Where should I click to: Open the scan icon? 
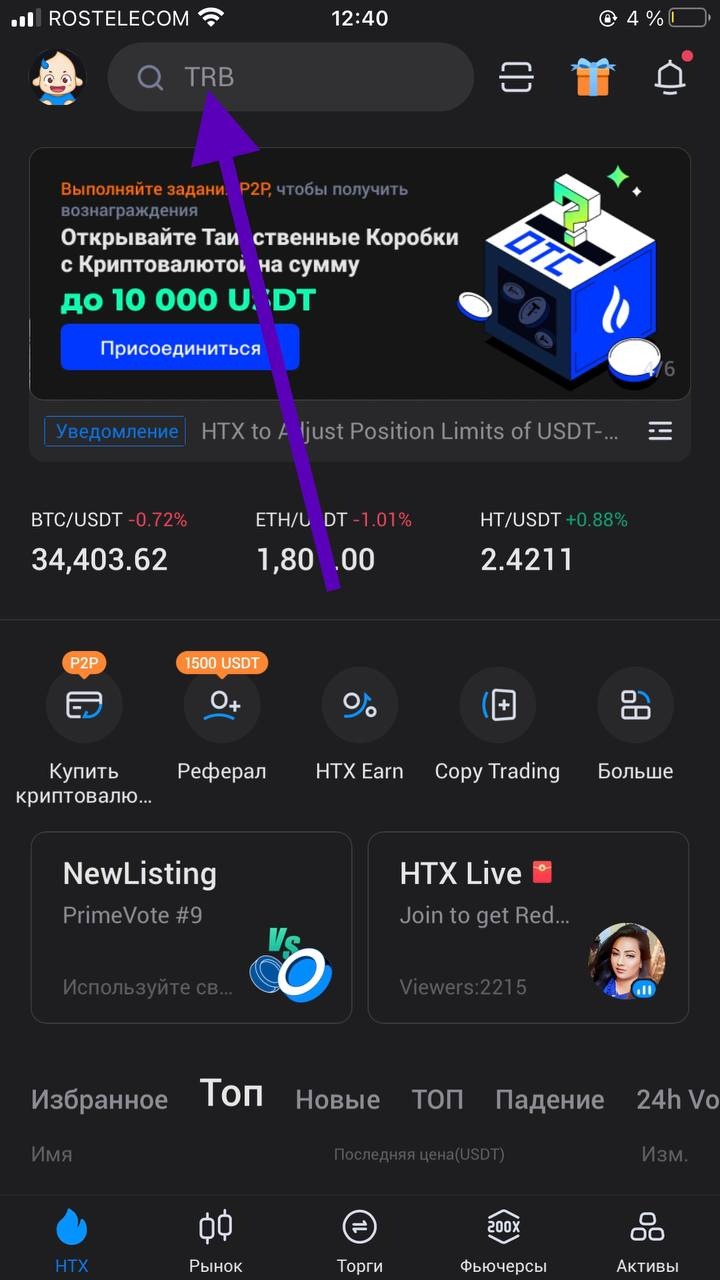pyautogui.click(x=516, y=77)
